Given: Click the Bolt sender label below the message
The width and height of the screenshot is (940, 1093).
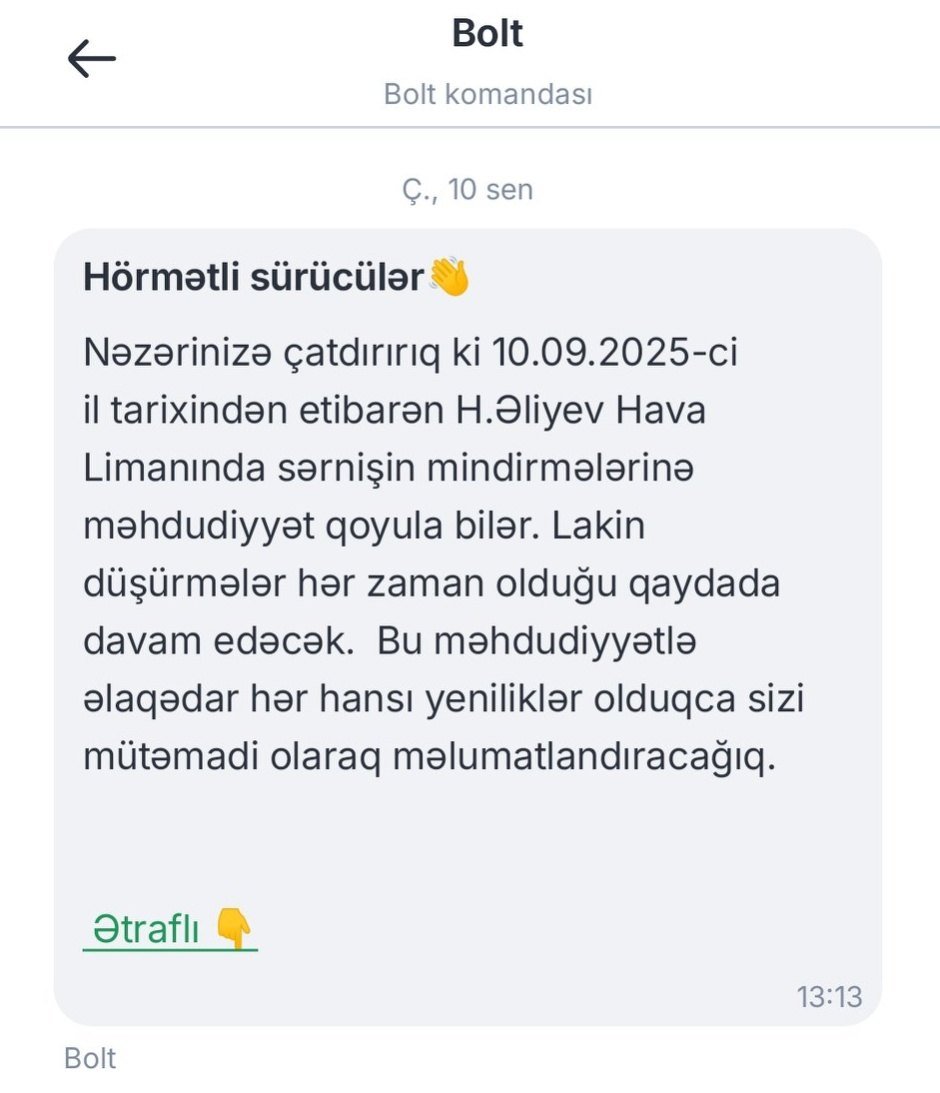Looking at the screenshot, I should [x=88, y=1057].
